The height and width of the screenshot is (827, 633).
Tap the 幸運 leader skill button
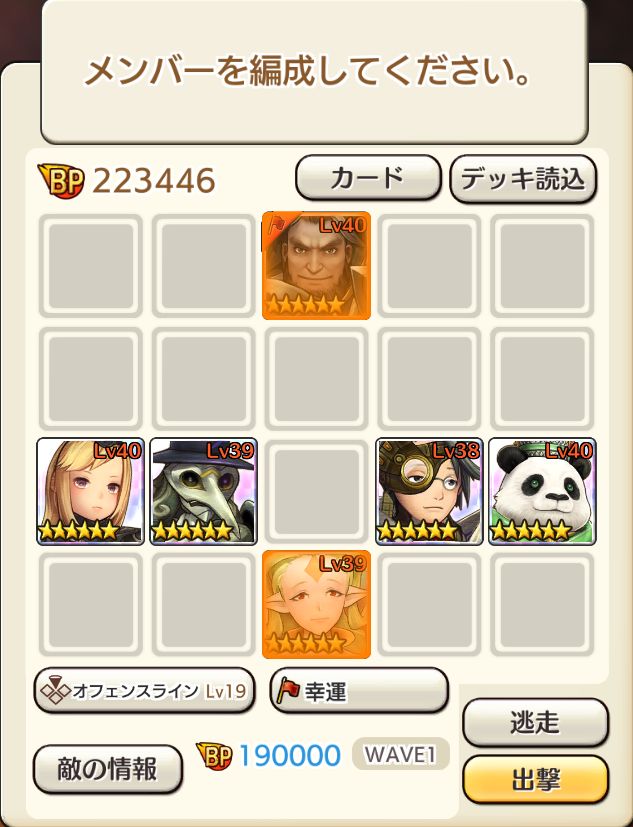[359, 691]
